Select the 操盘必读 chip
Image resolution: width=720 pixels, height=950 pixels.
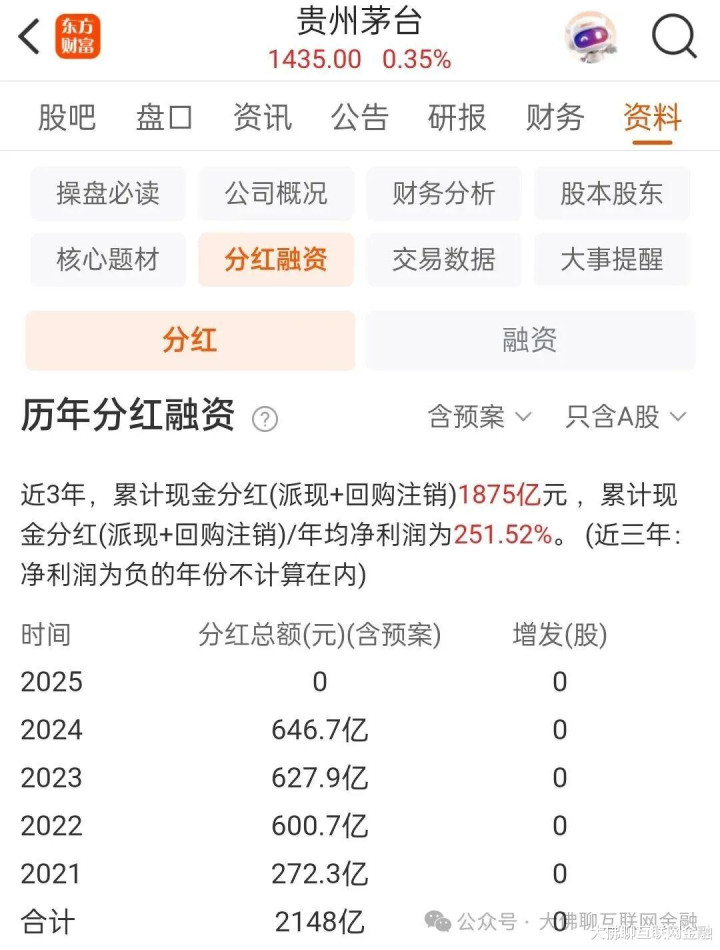(108, 193)
